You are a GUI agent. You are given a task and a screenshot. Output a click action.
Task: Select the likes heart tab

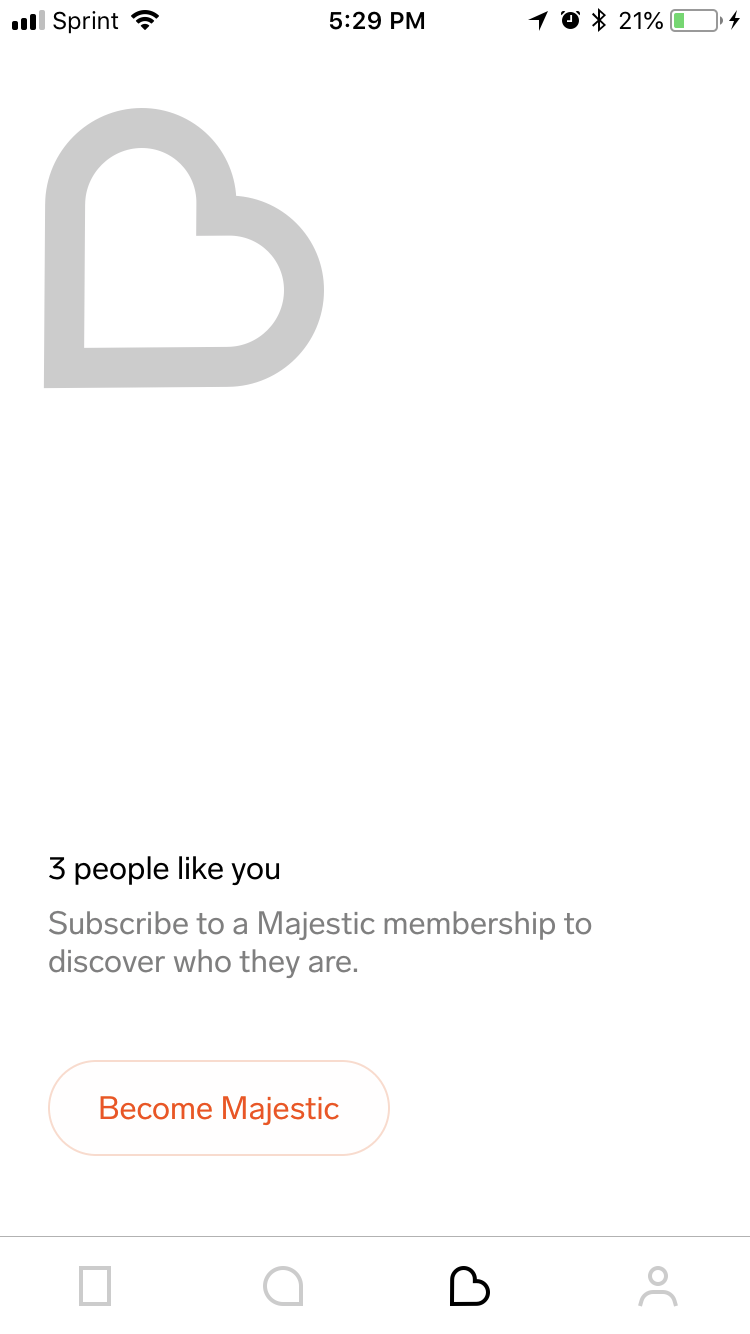[469, 1286]
